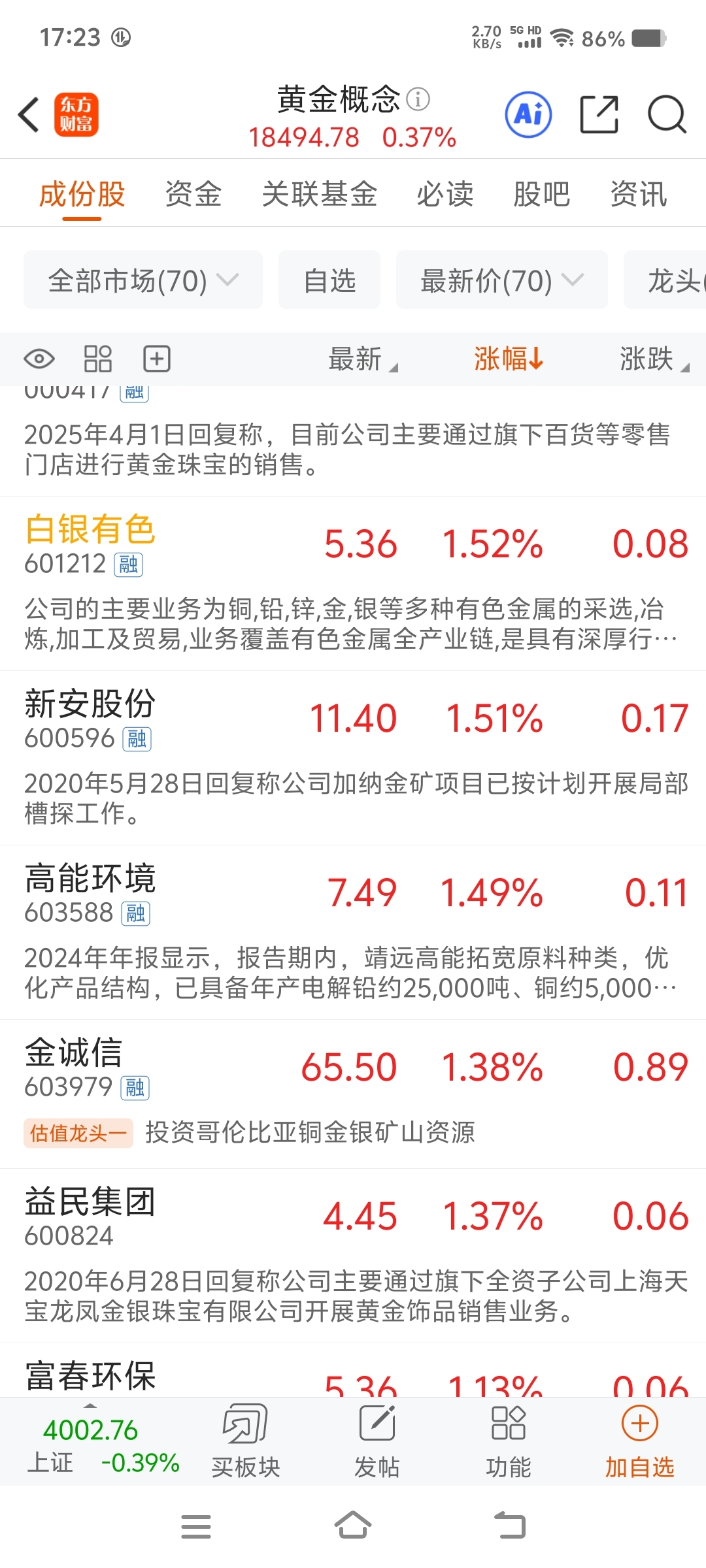Open the 必读 tab
The width and height of the screenshot is (706, 1568).
[445, 195]
